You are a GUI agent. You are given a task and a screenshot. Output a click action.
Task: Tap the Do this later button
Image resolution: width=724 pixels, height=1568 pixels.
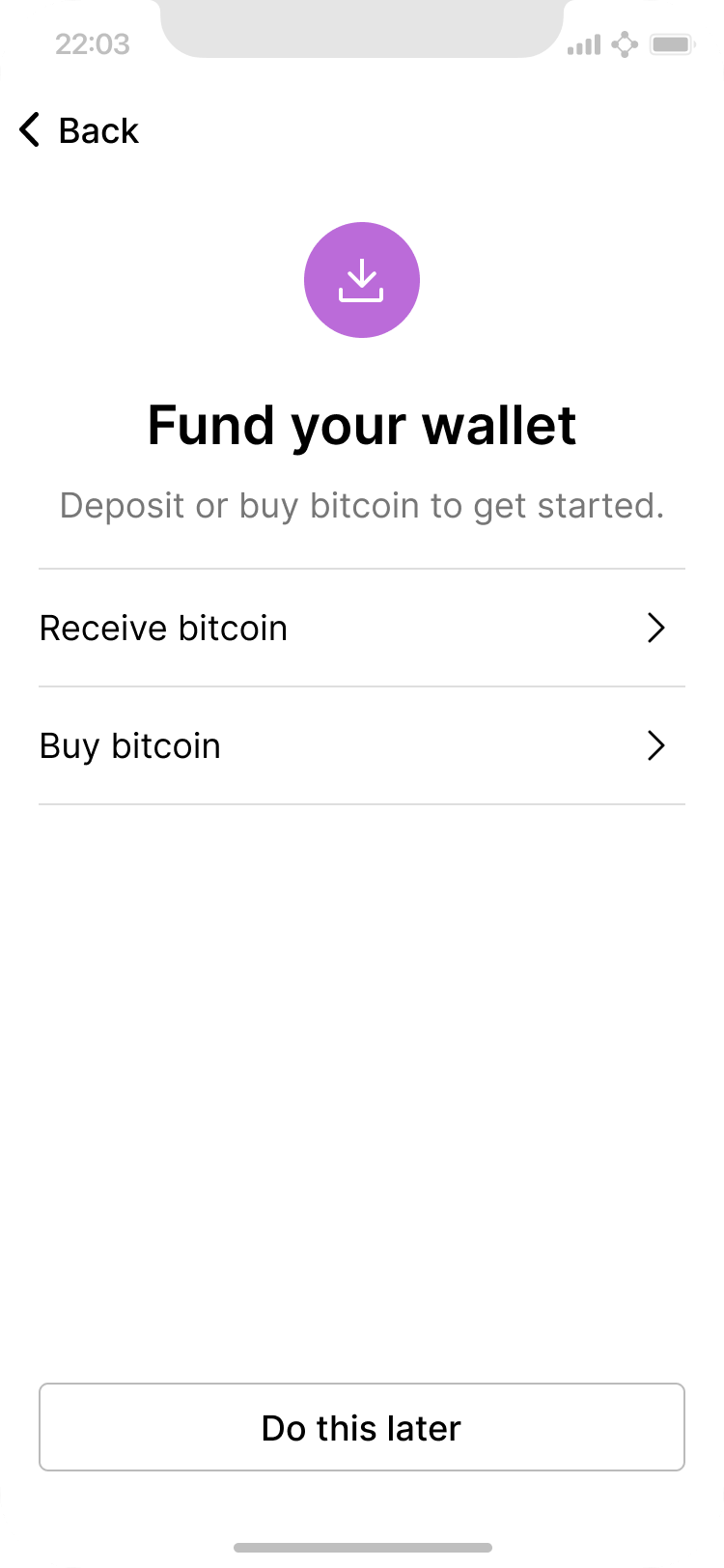(361, 1427)
